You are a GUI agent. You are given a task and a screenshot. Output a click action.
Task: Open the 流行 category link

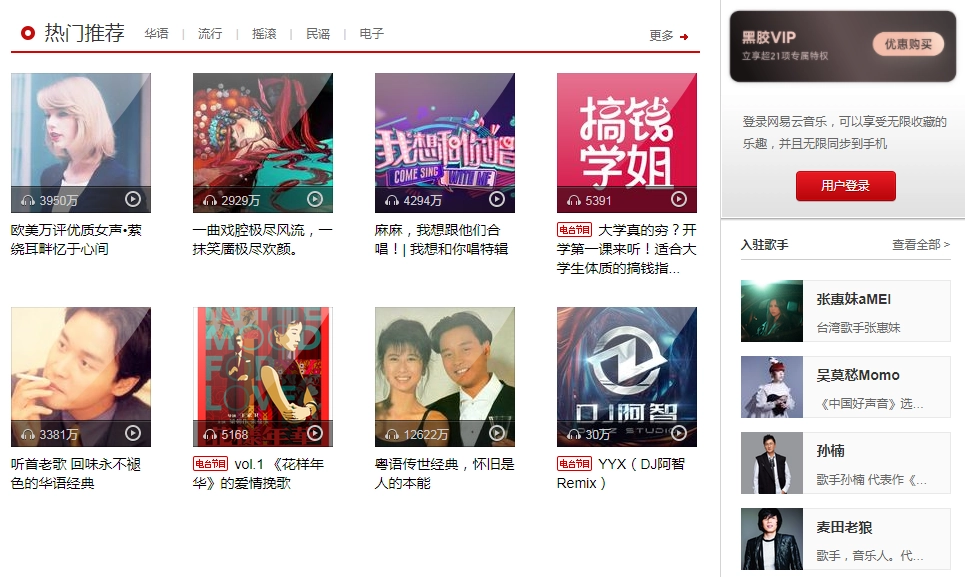(210, 34)
